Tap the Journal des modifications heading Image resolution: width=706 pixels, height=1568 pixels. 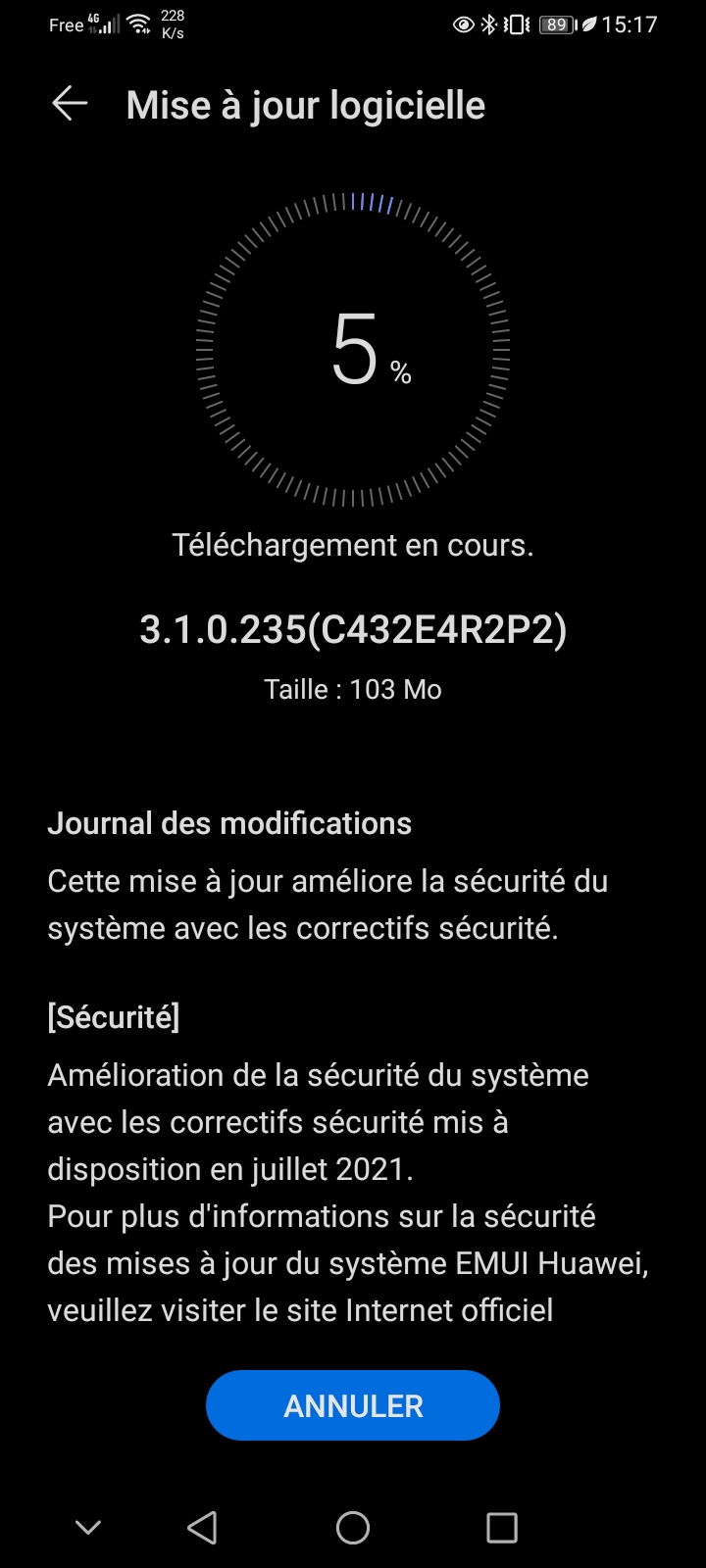[229, 823]
